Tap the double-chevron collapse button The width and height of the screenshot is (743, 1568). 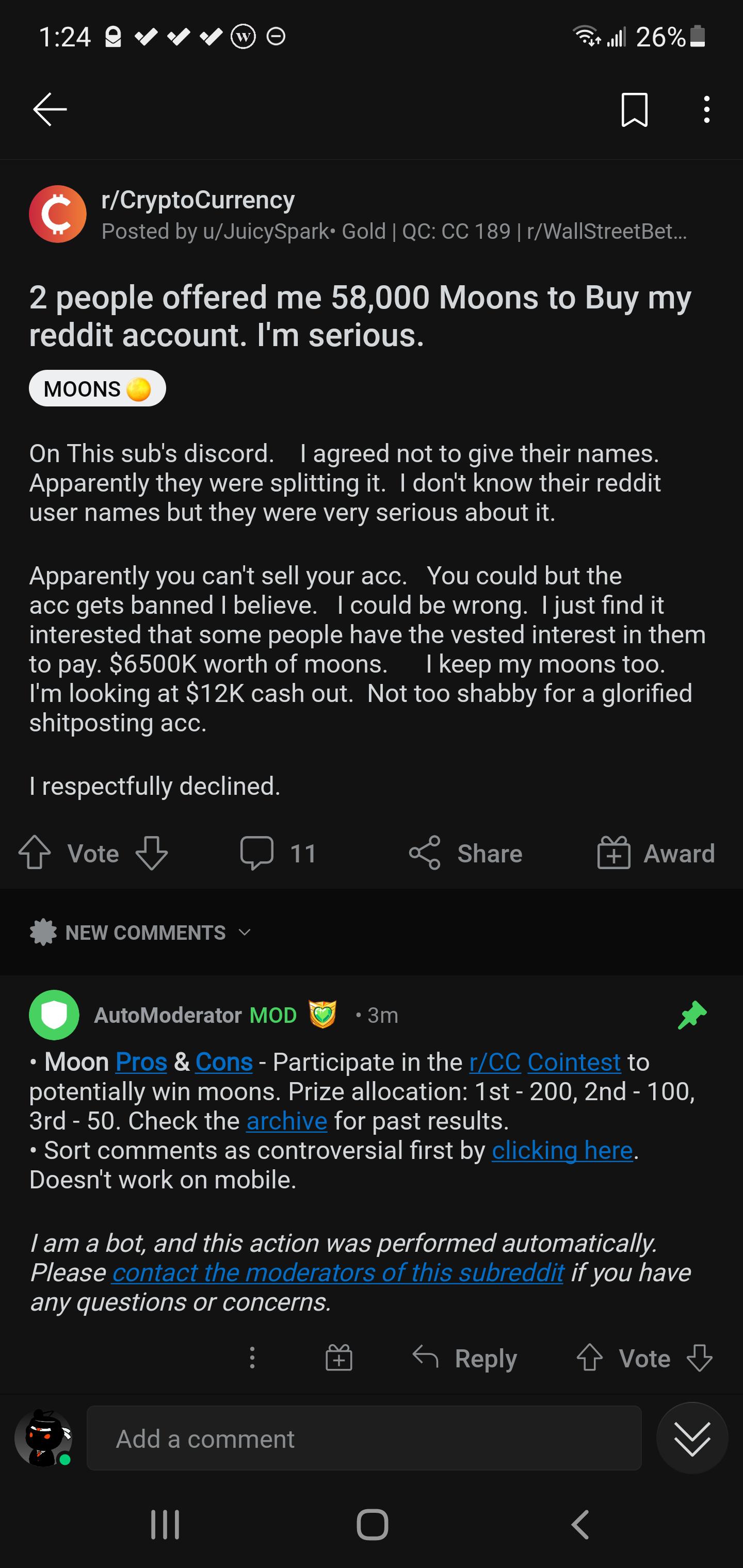coord(692,1439)
